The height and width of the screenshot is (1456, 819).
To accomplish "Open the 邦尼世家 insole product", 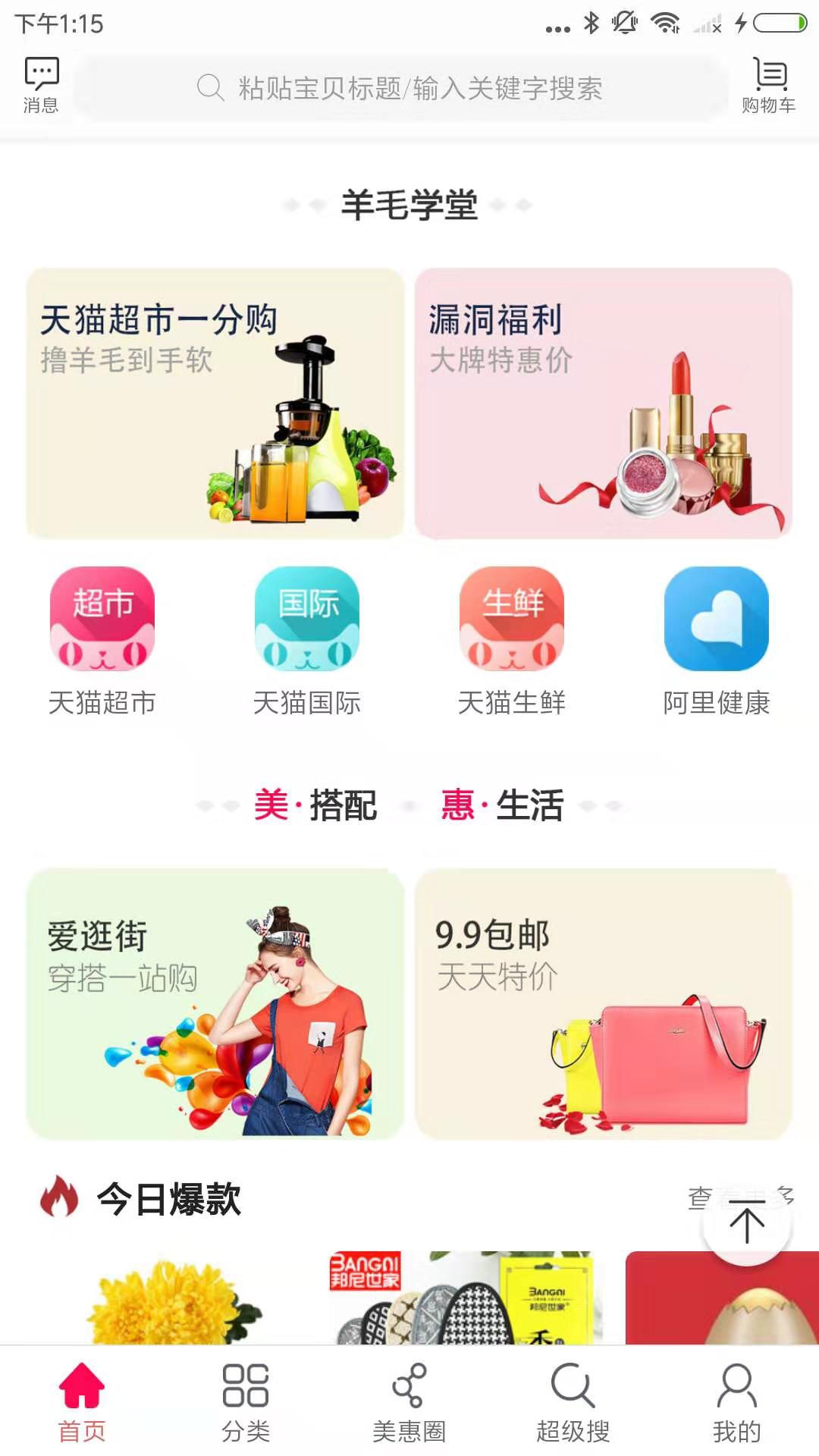I will [464, 1298].
